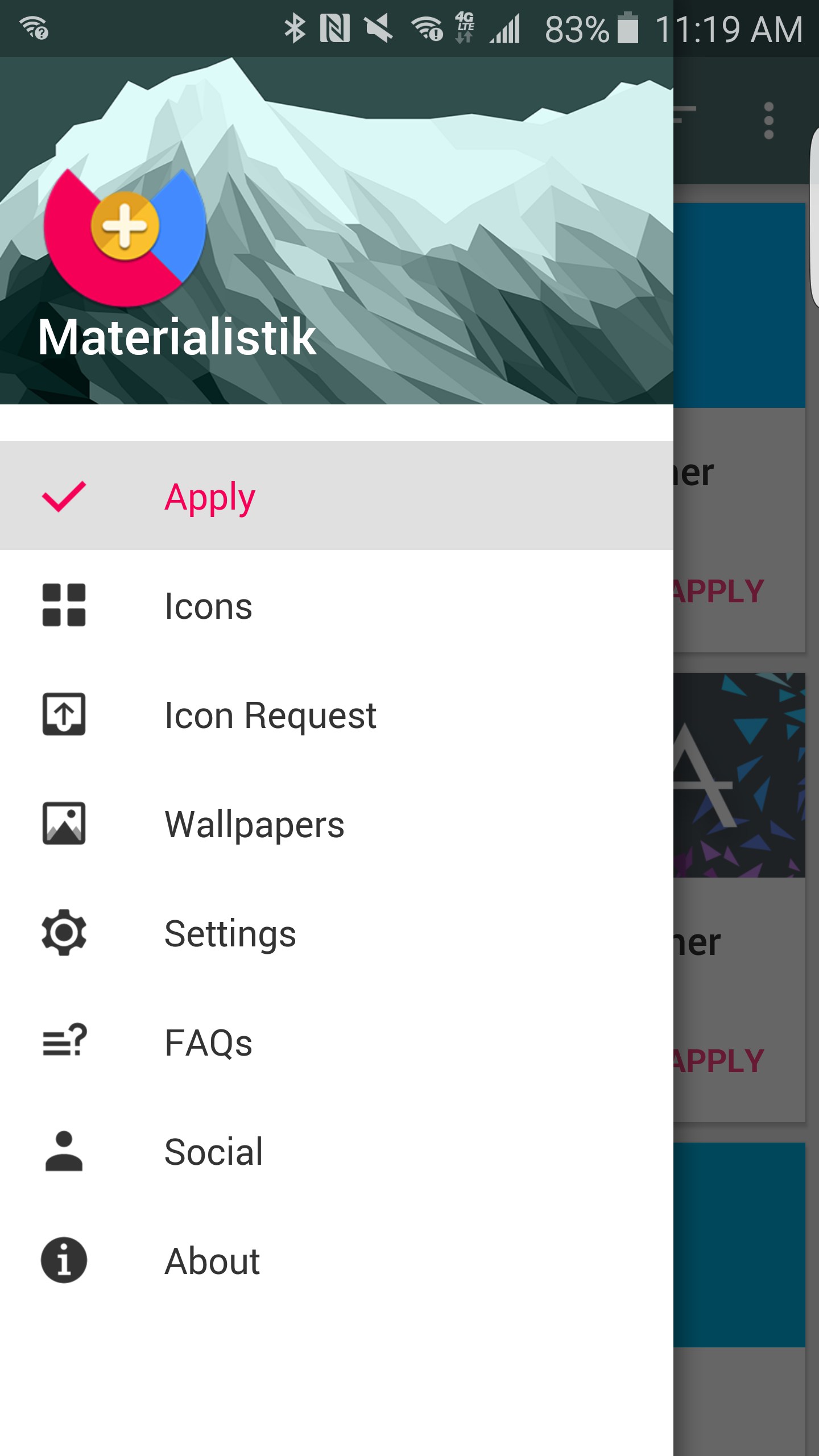Tap the Icon Request upload icon
The width and height of the screenshot is (819, 1456).
pyautogui.click(x=64, y=715)
